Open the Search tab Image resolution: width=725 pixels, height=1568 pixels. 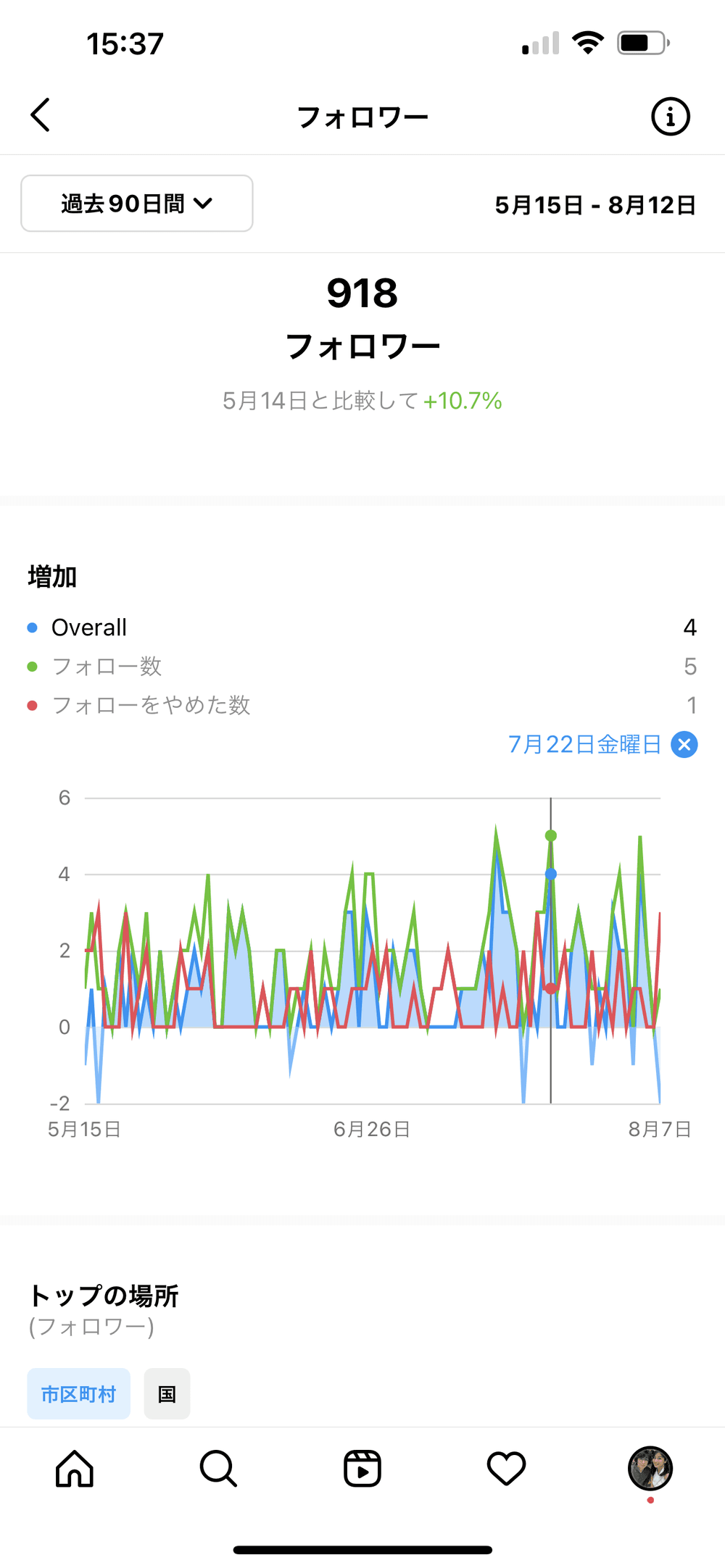point(218,1468)
